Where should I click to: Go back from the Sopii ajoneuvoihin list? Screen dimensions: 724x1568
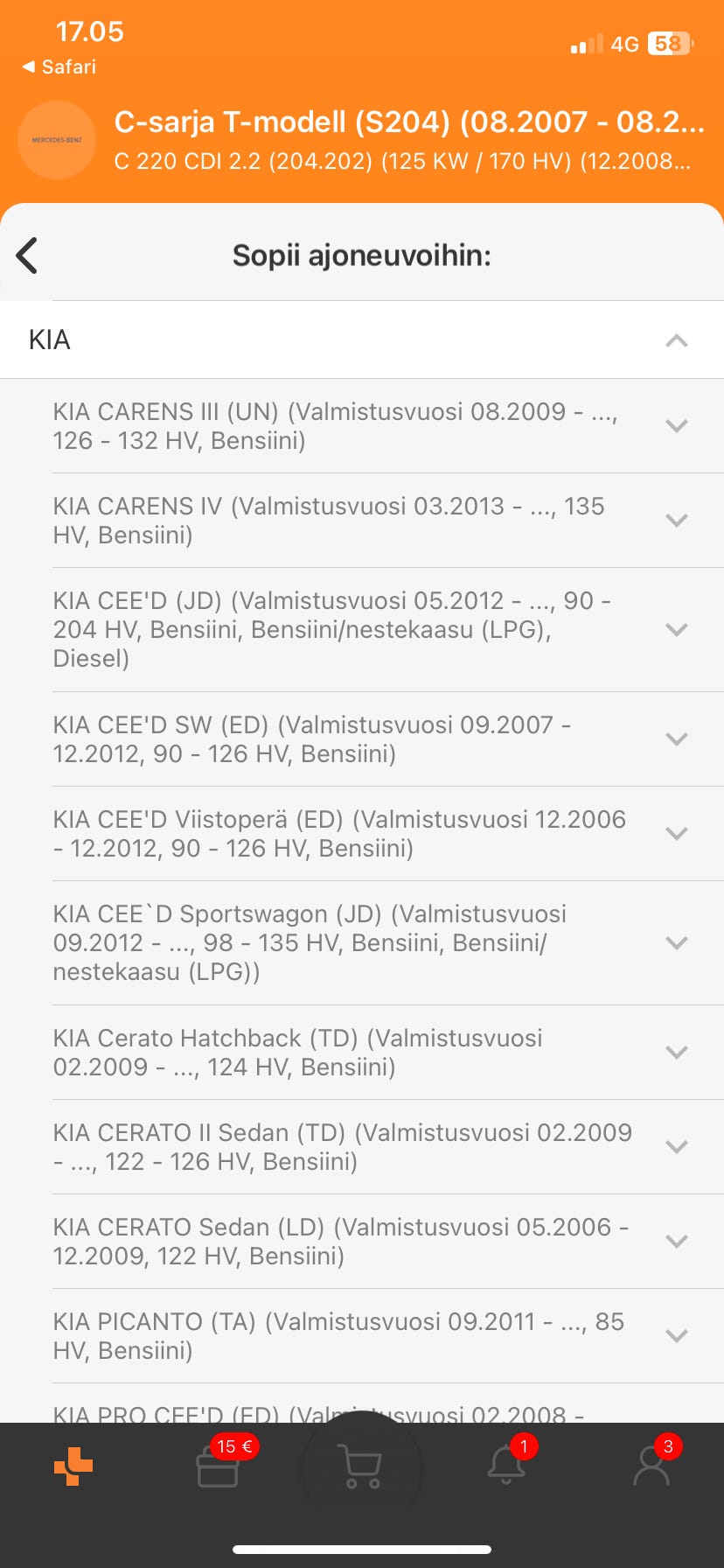(28, 255)
